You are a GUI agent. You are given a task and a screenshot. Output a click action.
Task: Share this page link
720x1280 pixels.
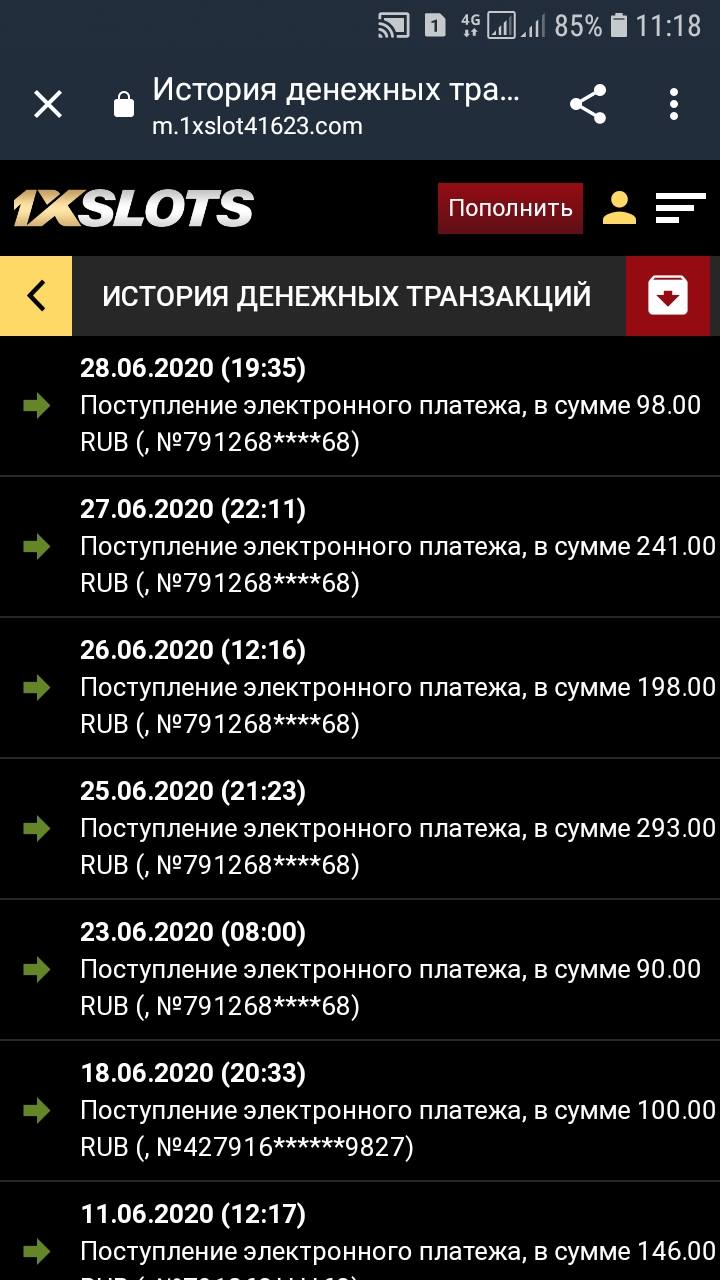(x=588, y=104)
